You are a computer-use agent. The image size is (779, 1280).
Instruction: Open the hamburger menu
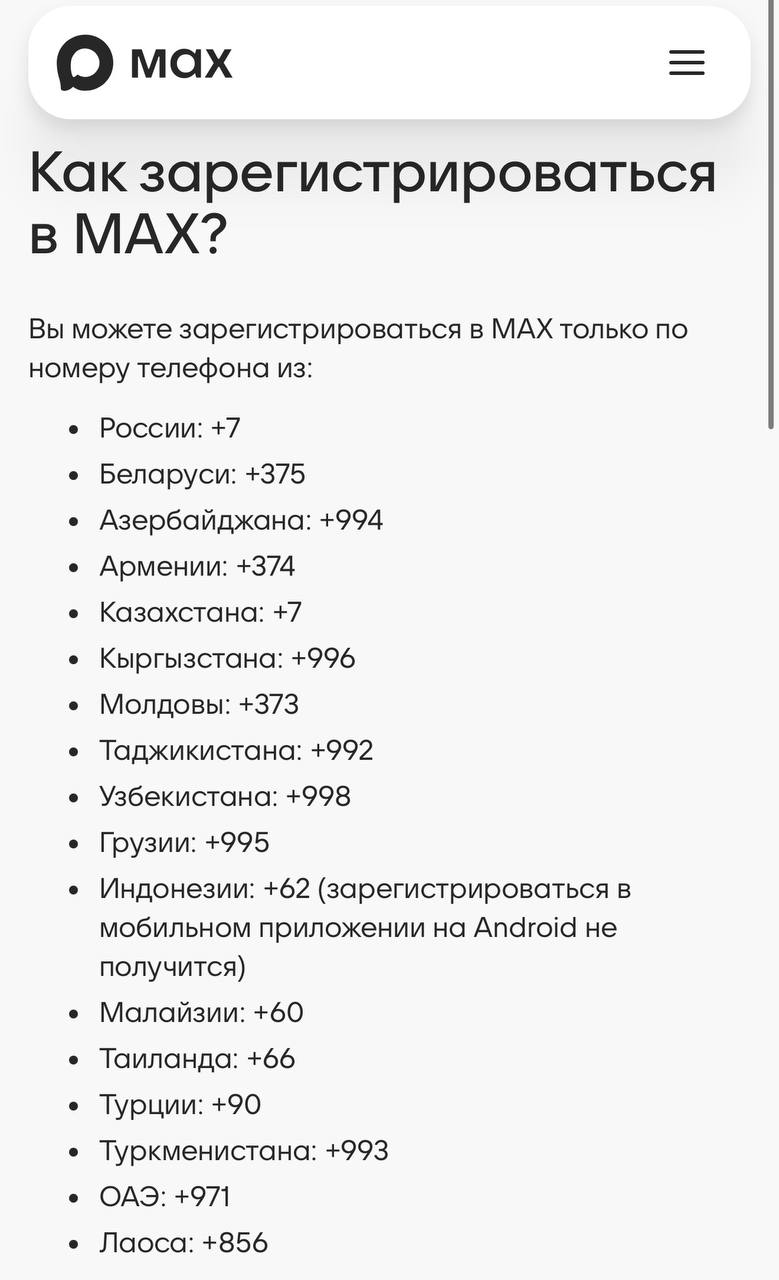[687, 63]
